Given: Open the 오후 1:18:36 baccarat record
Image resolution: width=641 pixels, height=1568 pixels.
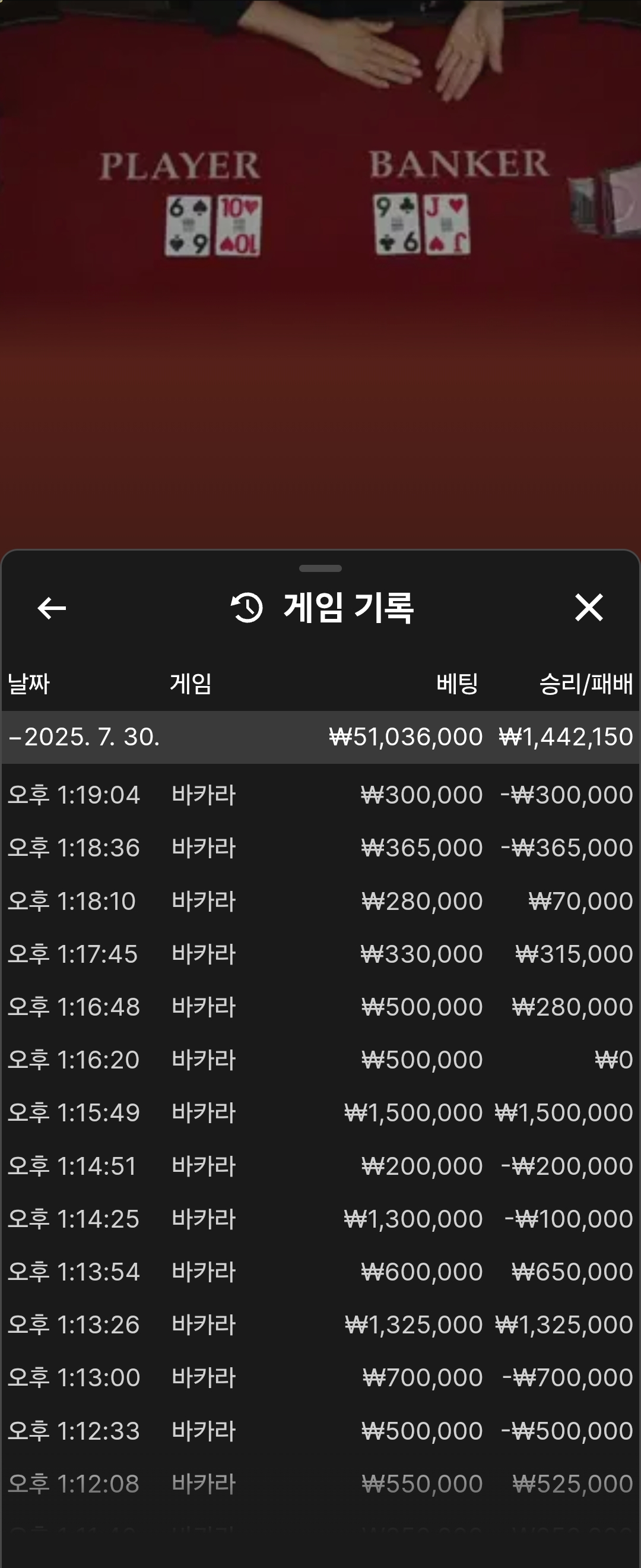Looking at the screenshot, I should [320, 848].
